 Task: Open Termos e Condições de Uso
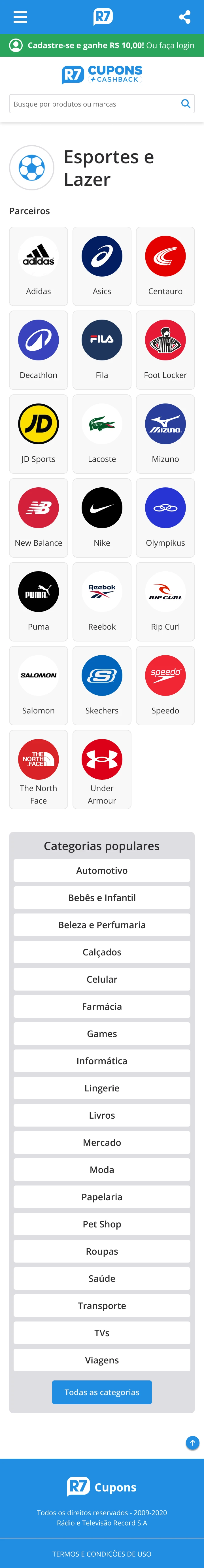102,1553
